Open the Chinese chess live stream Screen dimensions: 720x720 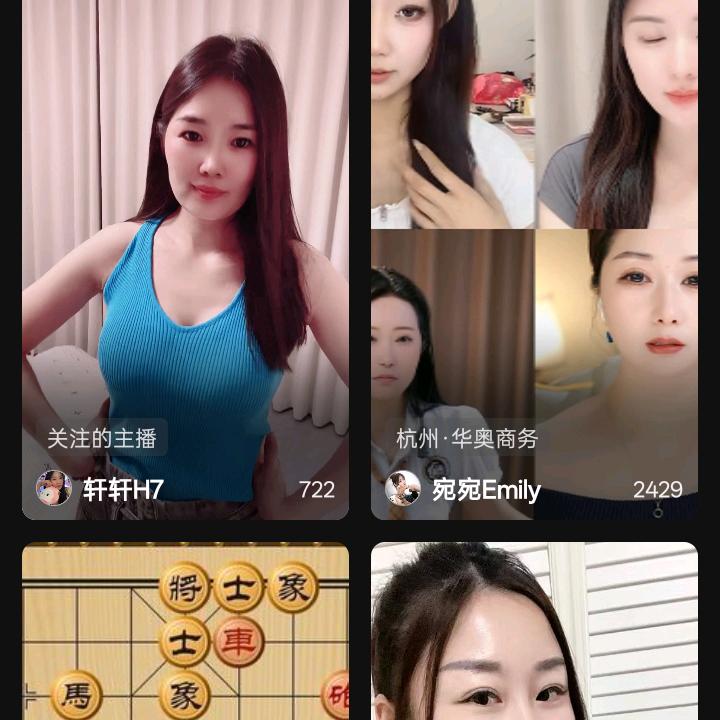(185, 632)
